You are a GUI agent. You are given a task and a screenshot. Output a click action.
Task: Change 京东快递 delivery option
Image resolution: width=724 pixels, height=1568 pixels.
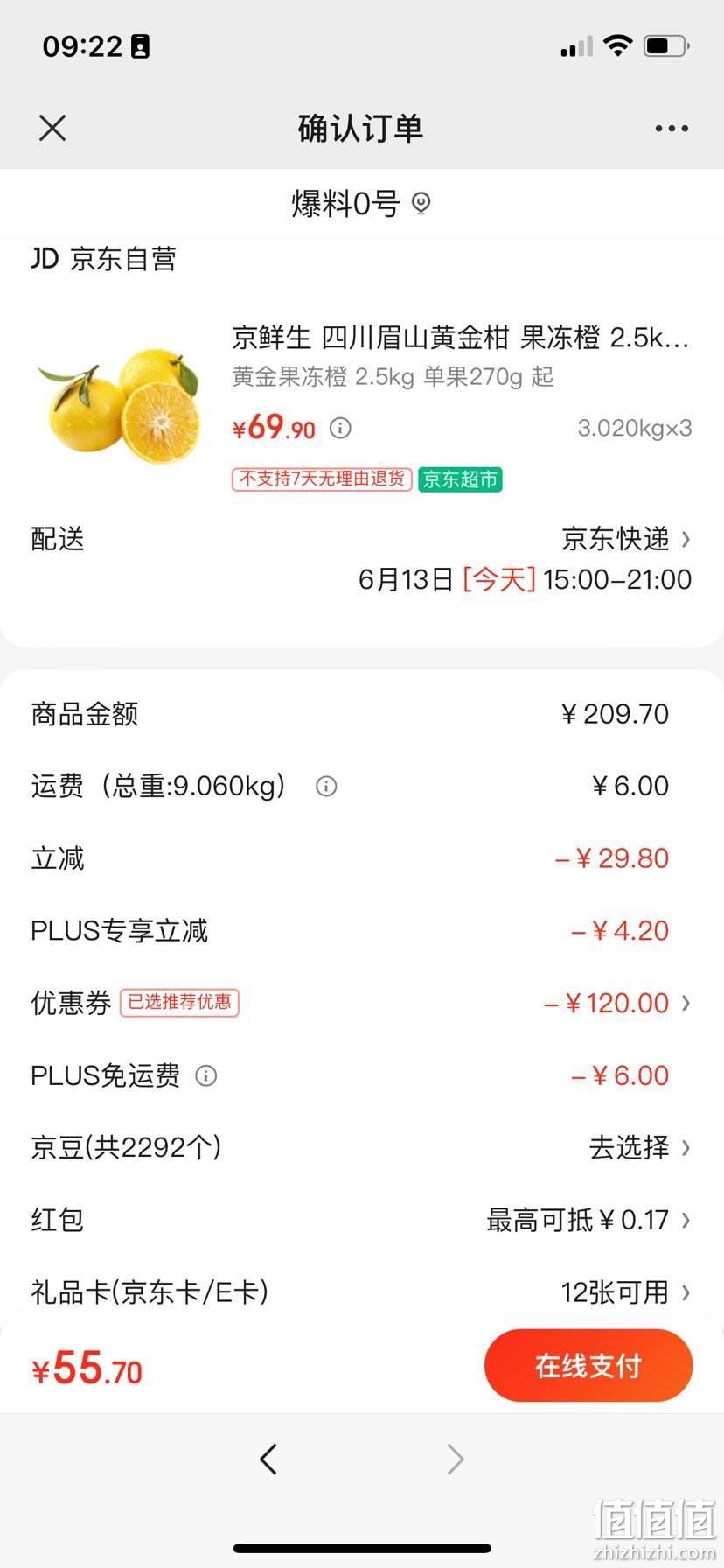pyautogui.click(x=626, y=538)
